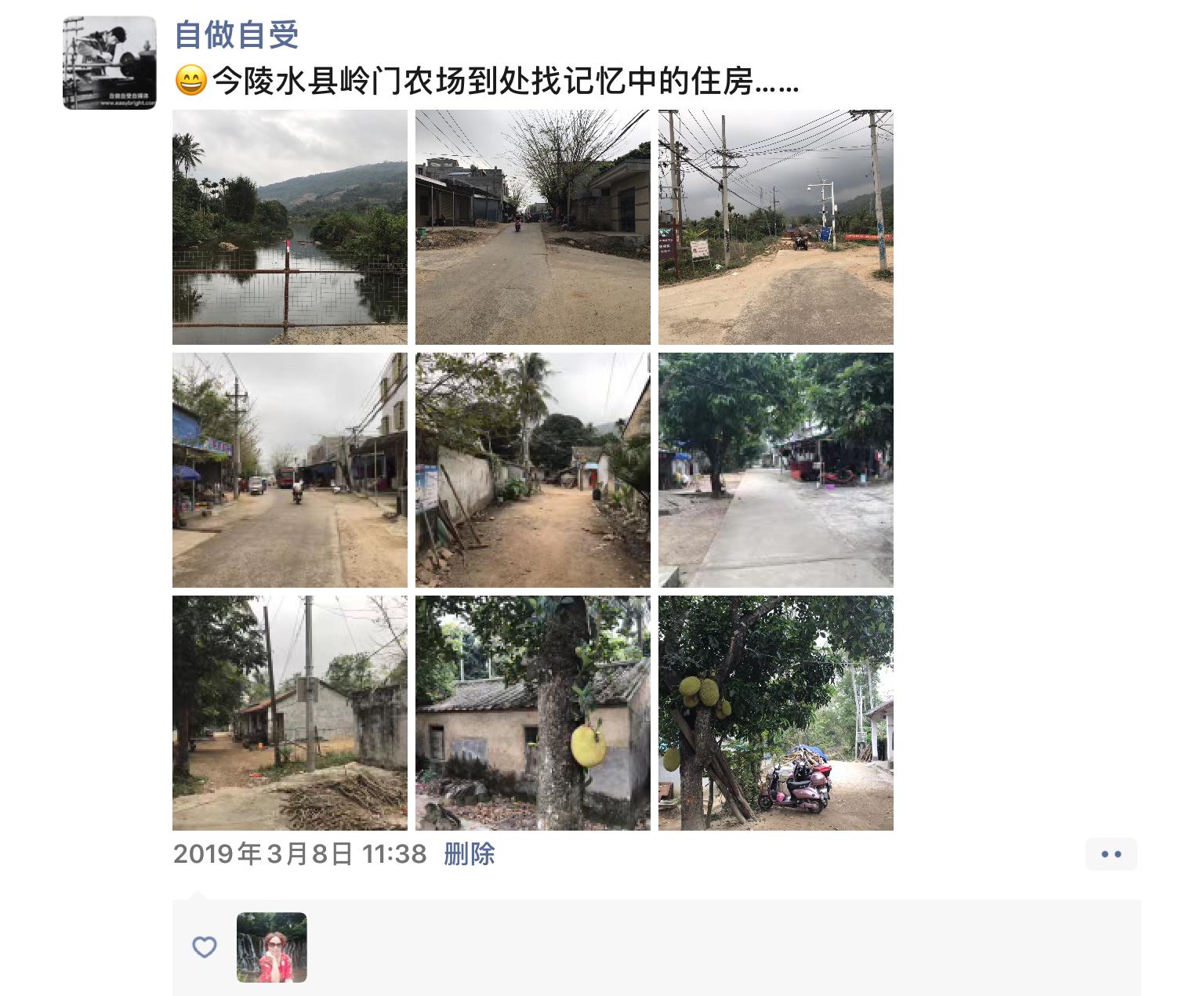Open the two-dot like and comment menu
This screenshot has height=996, width=1204.
coord(1111,854)
